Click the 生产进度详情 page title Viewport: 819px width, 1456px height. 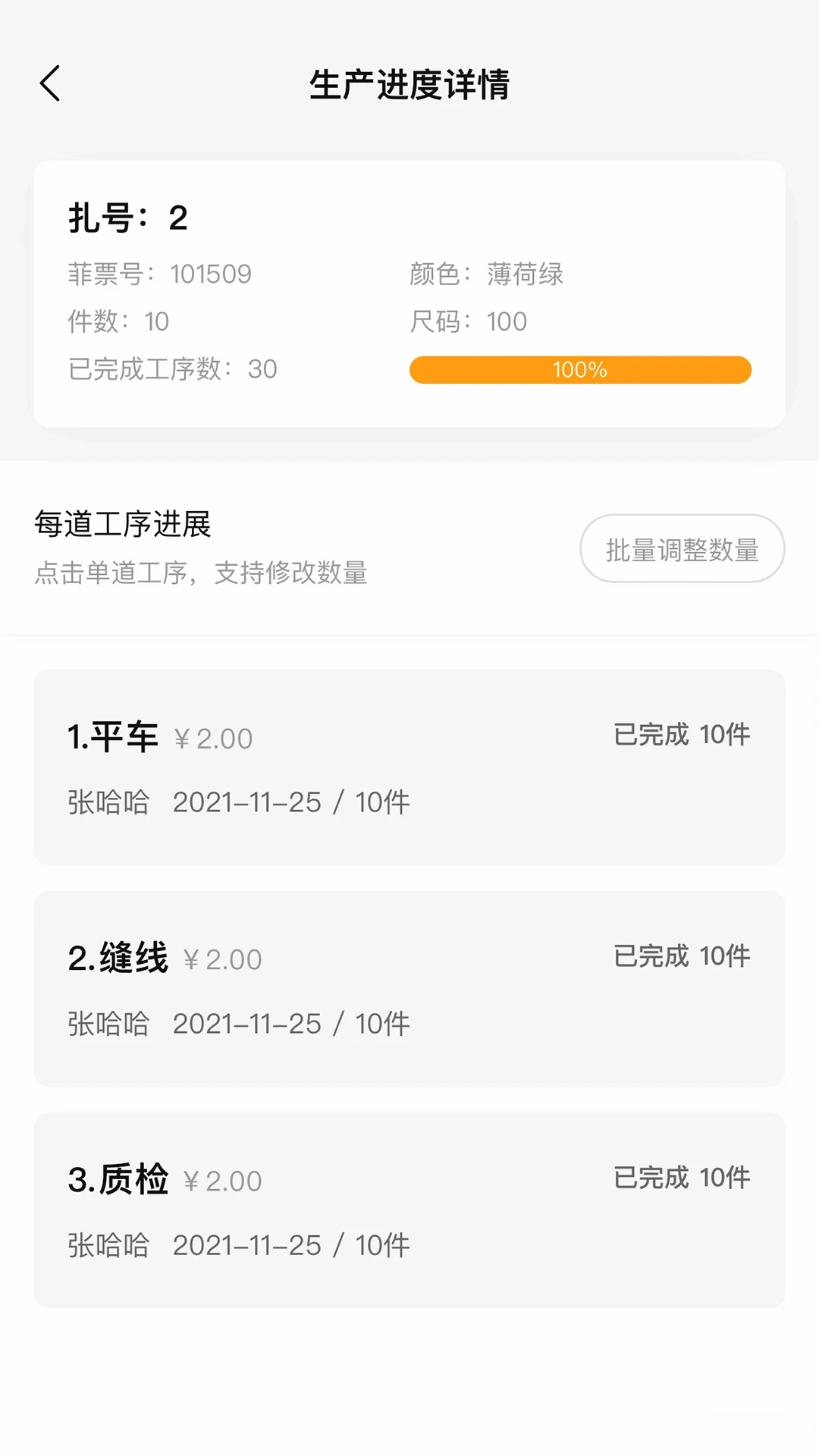(x=409, y=86)
